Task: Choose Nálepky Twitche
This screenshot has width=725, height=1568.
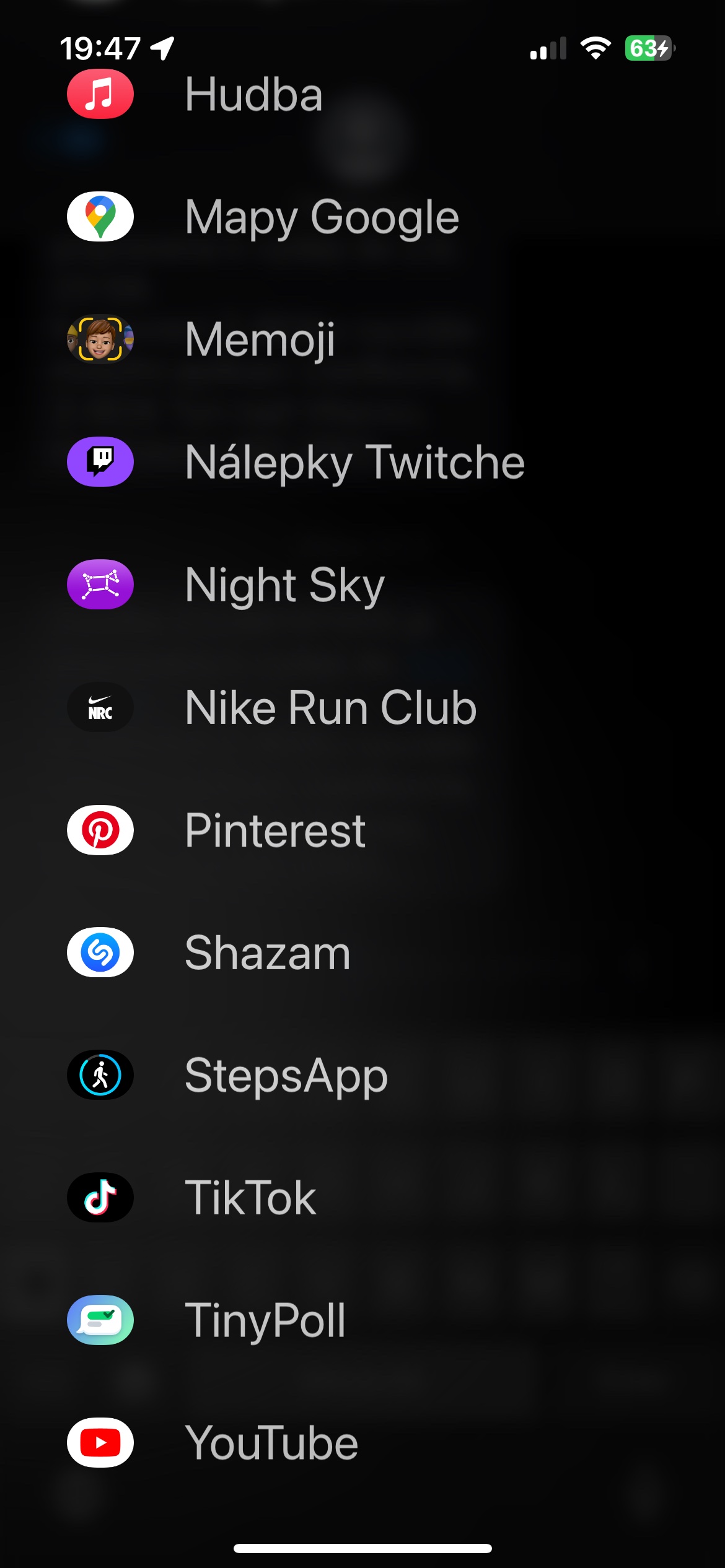Action: pos(354,462)
